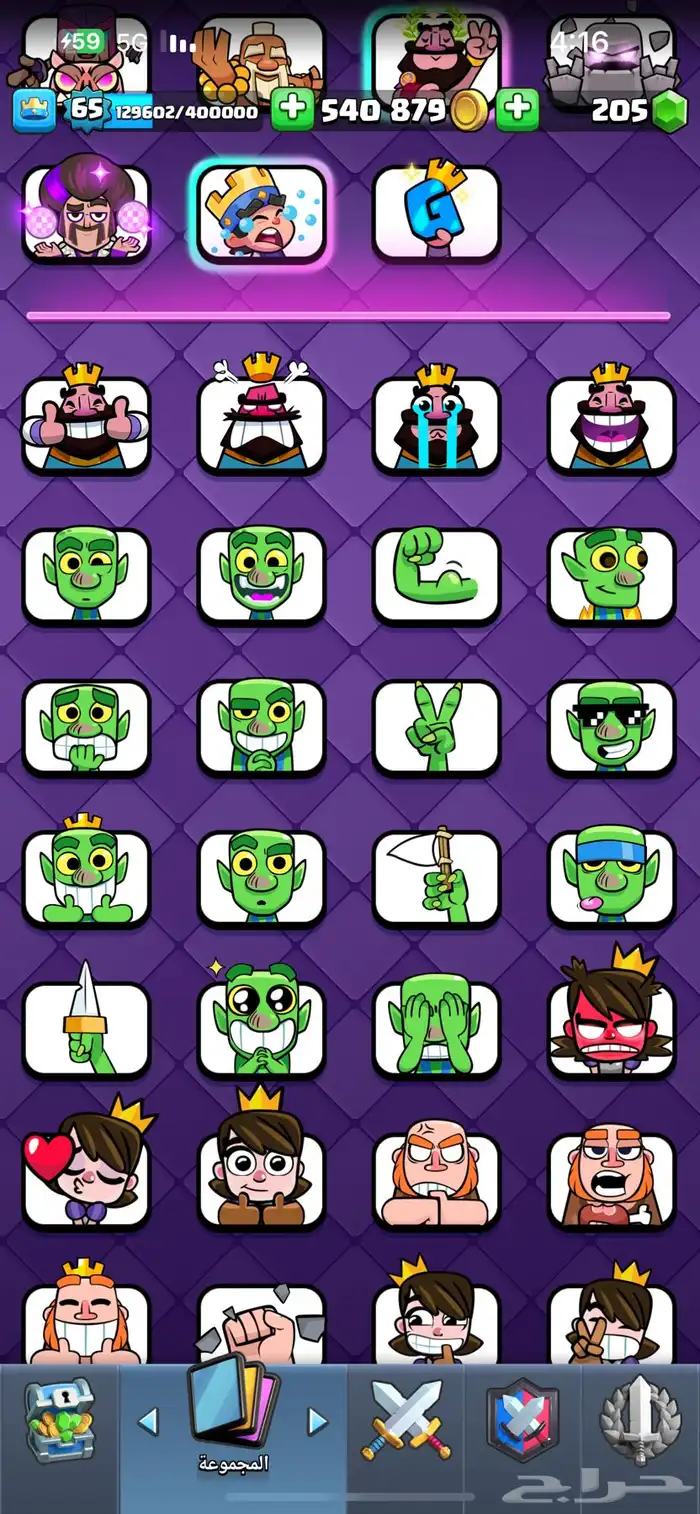
Task: Pick the goblin with sunglasses emote
Action: coord(611,727)
